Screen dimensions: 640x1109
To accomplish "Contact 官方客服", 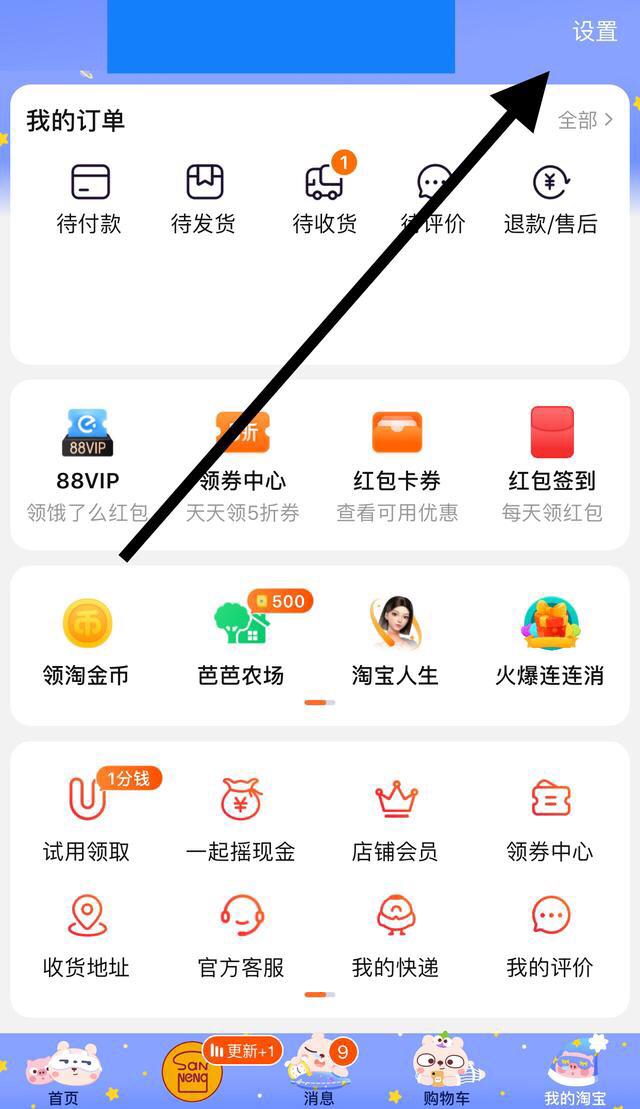I will [241, 935].
